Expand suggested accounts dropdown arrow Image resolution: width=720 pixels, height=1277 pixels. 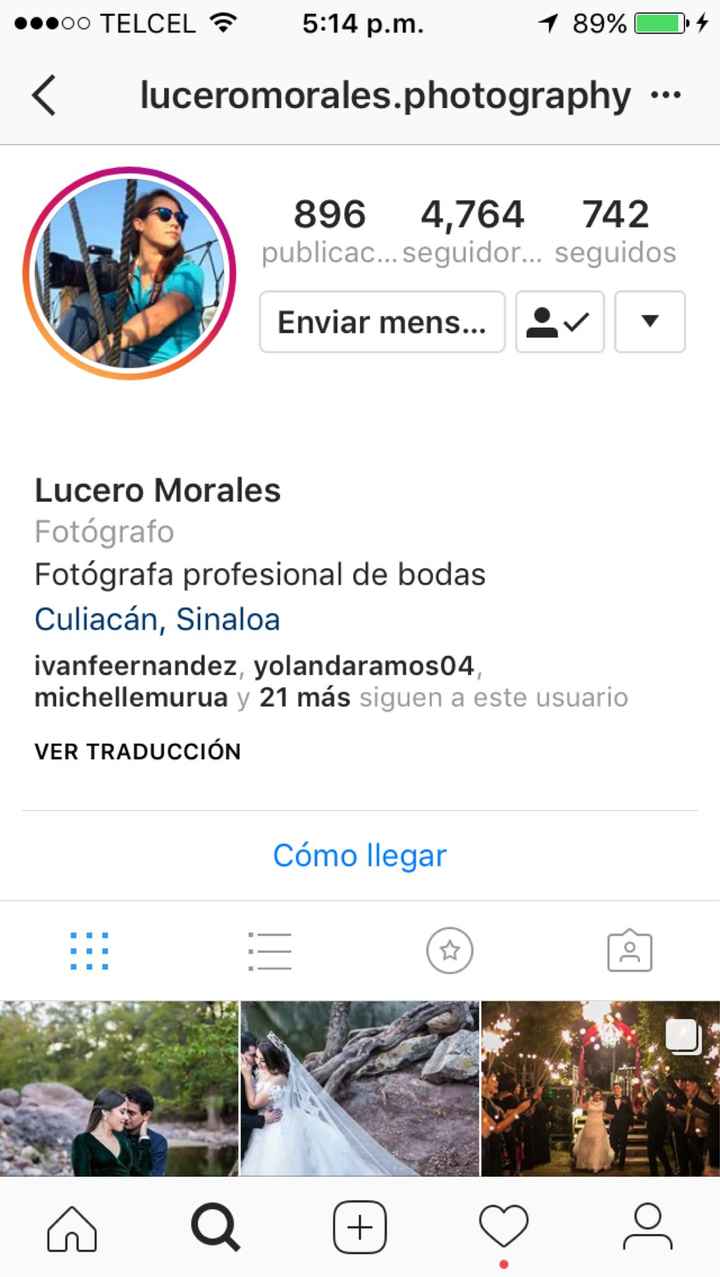(650, 322)
